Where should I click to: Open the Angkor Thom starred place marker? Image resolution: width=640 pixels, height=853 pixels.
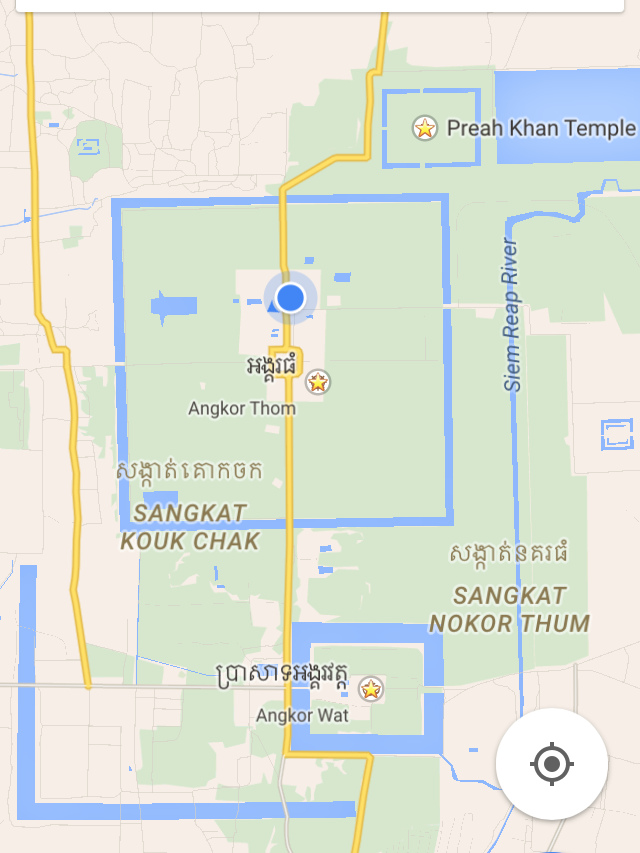[318, 382]
